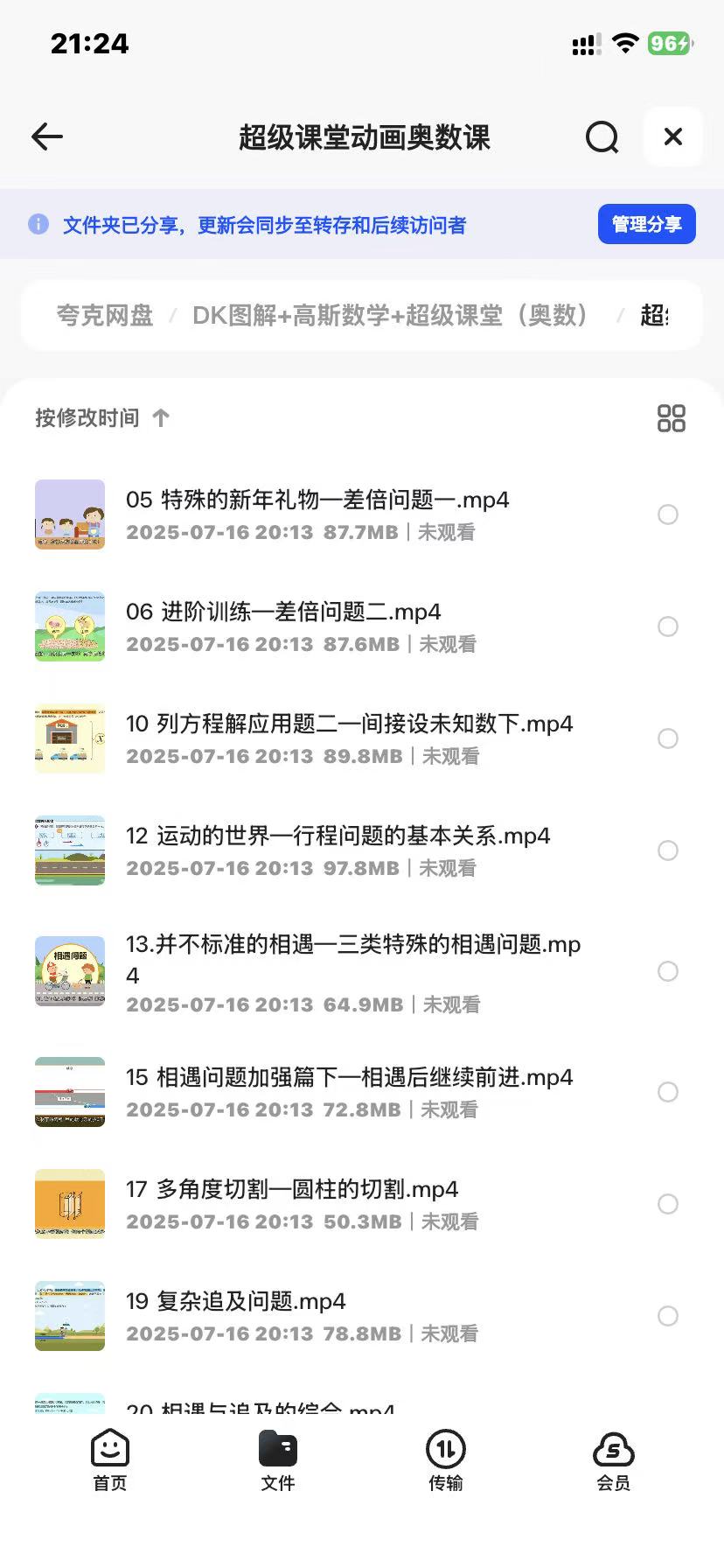The width and height of the screenshot is (724, 1568).
Task: Change sort order 按修改时间
Action: [101, 418]
